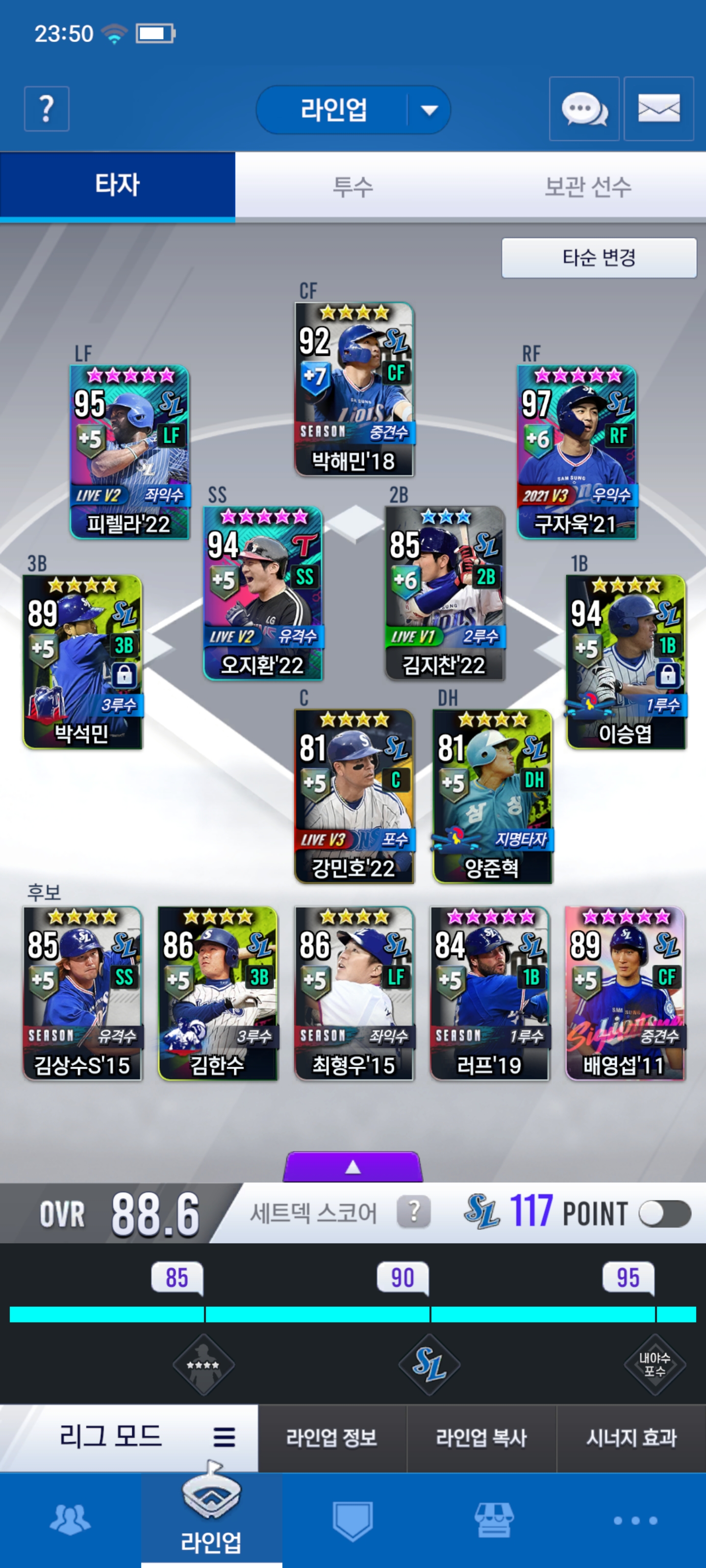Select the 구자욱'21 RF player card
This screenshot has height=1568, width=706.
(577, 452)
